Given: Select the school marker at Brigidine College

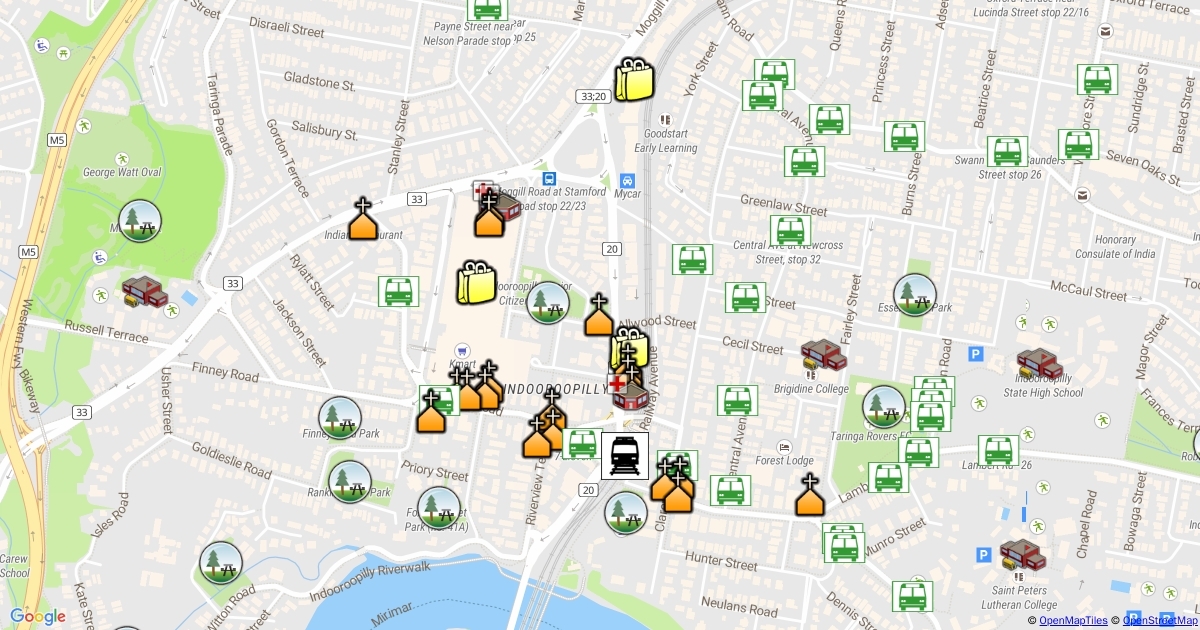Looking at the screenshot, I should pos(823,356).
